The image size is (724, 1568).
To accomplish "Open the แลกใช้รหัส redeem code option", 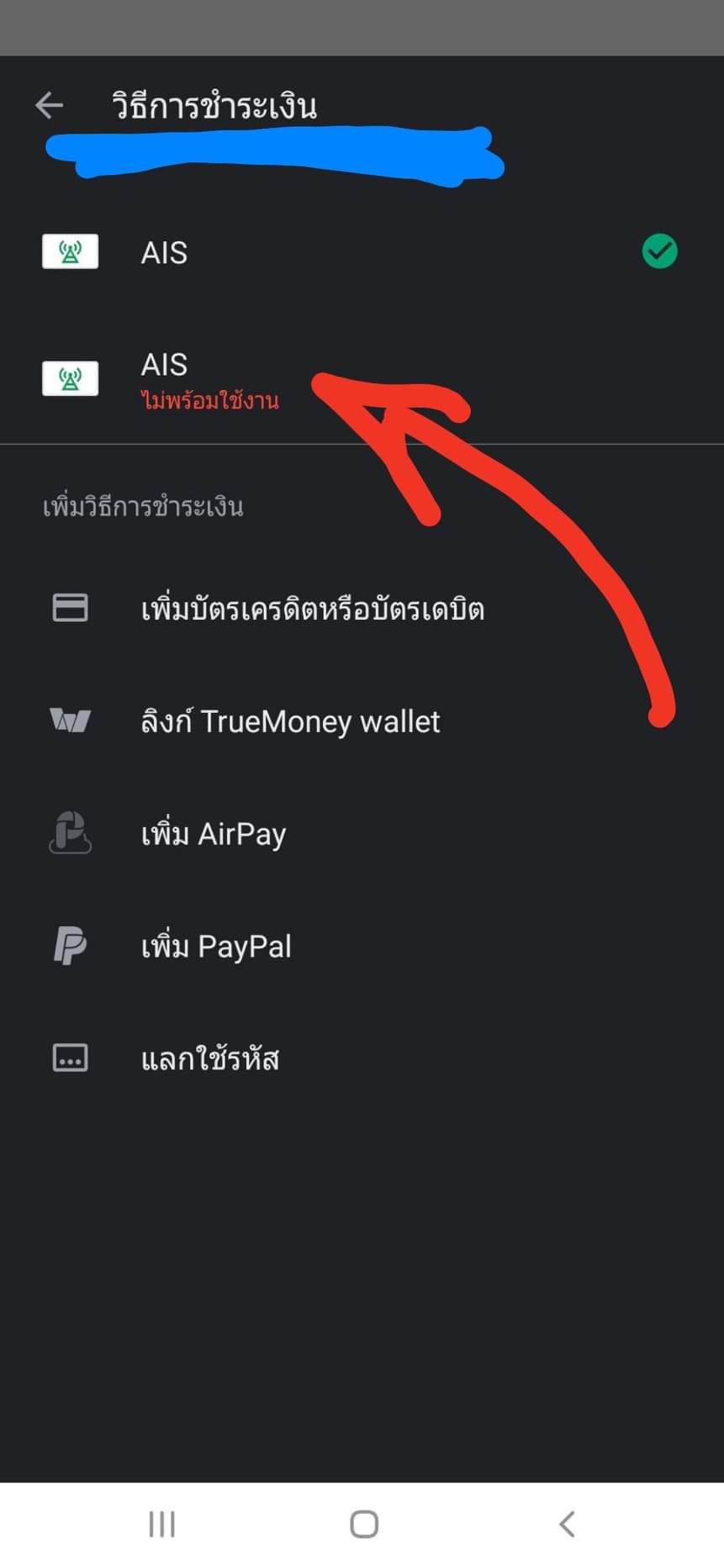I will (x=362, y=1058).
